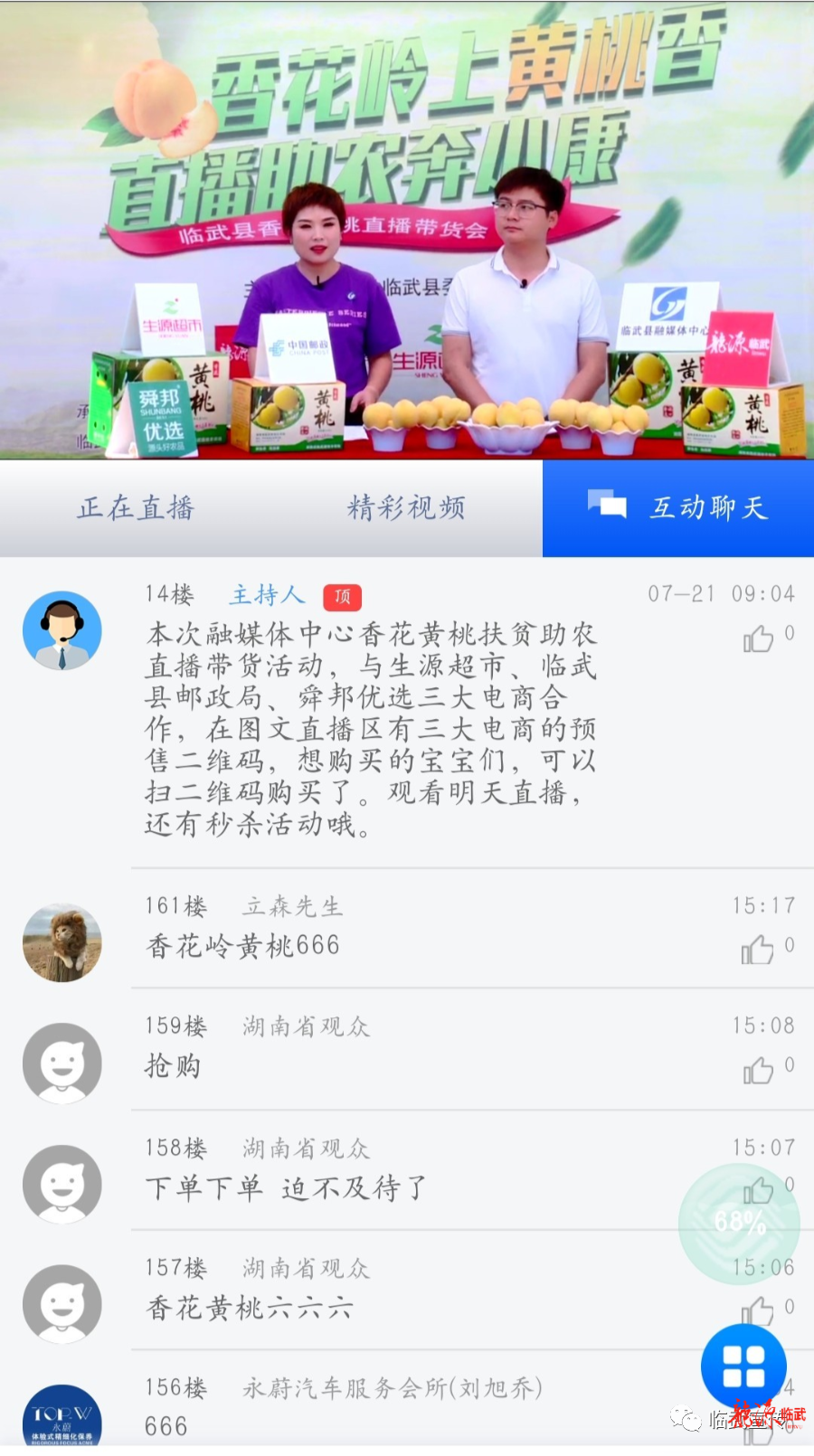Image resolution: width=814 pixels, height=1456 pixels.
Task: Open 永蔚汽车服务会所's avatar
Action: (62, 1416)
